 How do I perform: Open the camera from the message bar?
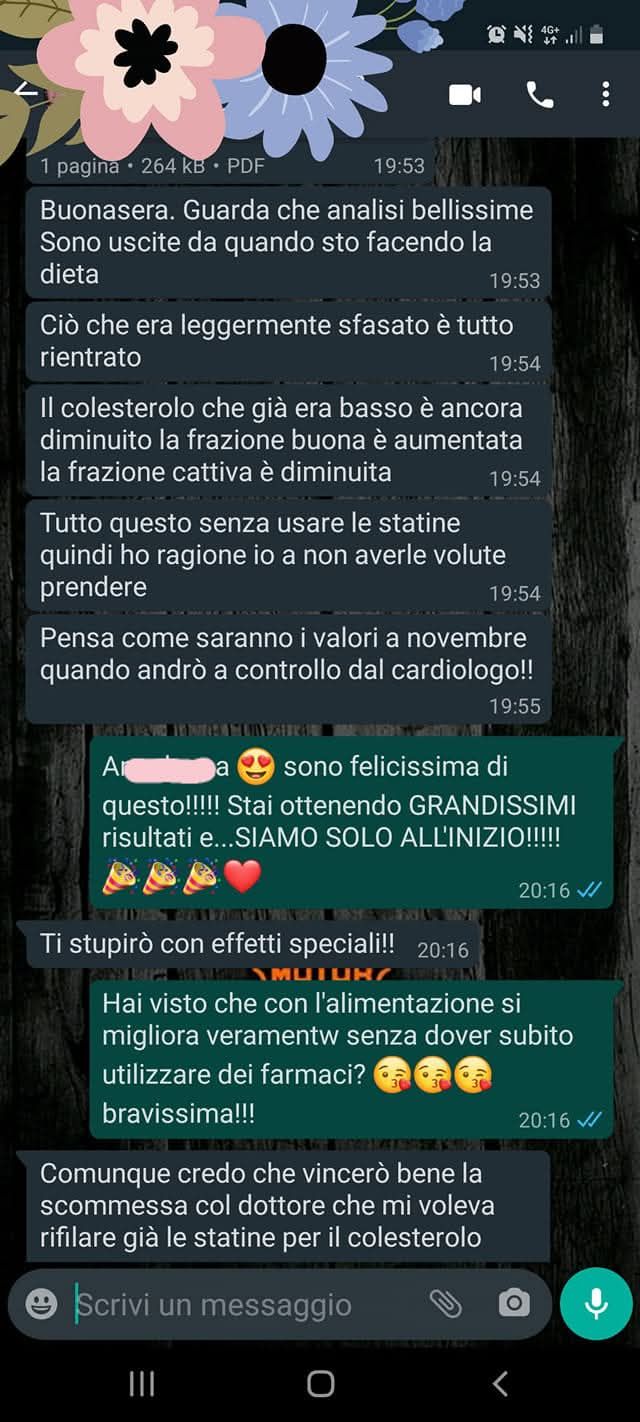[514, 1304]
